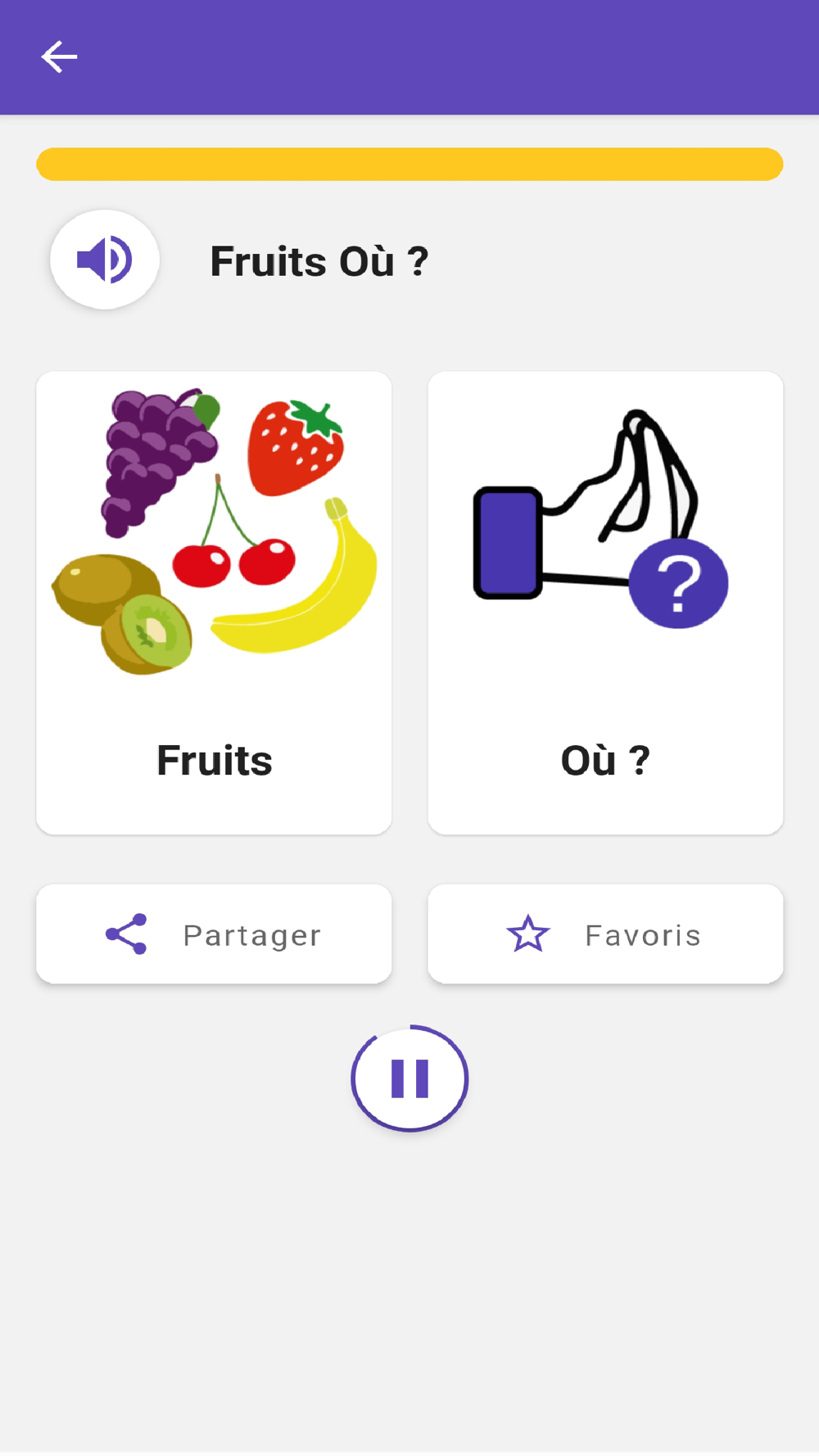Go back using the top arrow

point(59,57)
